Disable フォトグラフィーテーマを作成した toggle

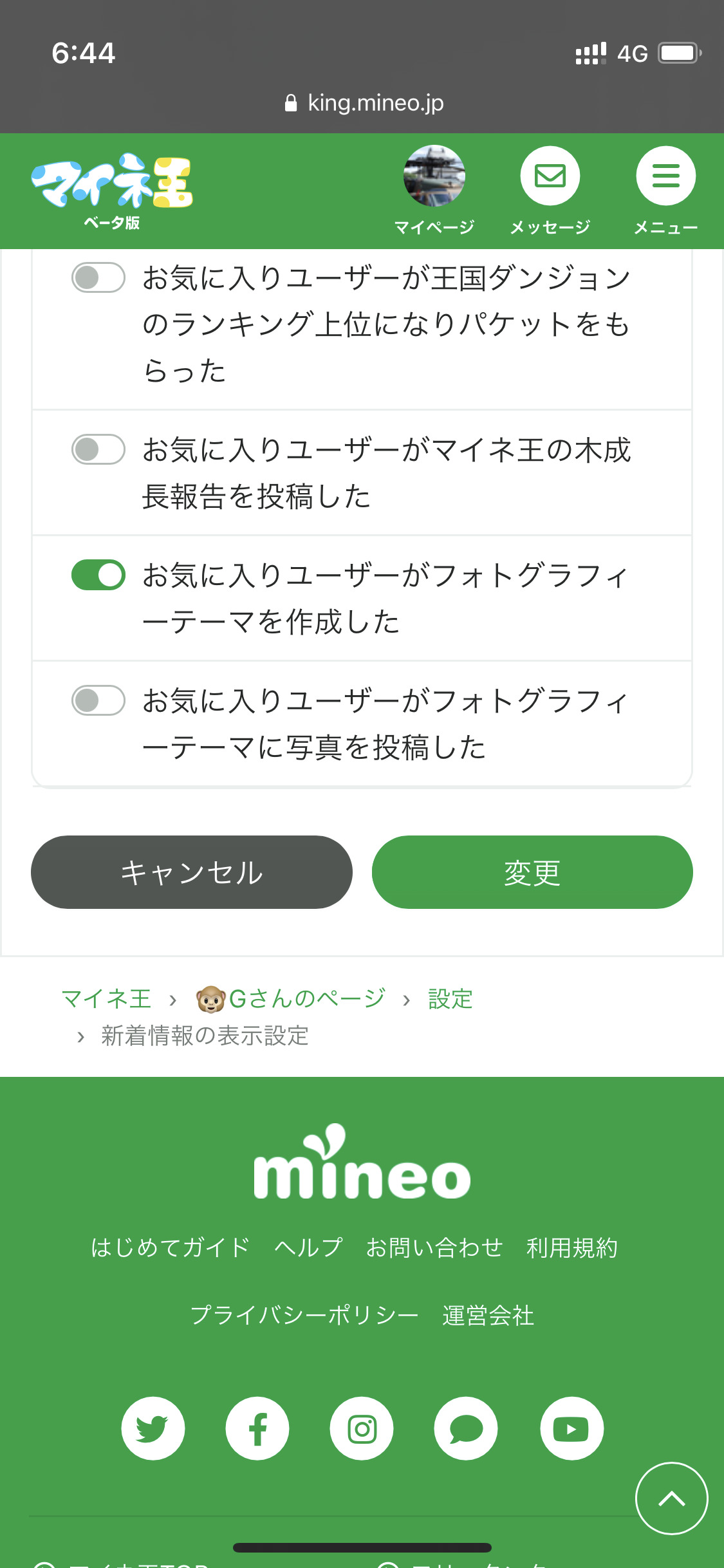pyautogui.click(x=98, y=575)
